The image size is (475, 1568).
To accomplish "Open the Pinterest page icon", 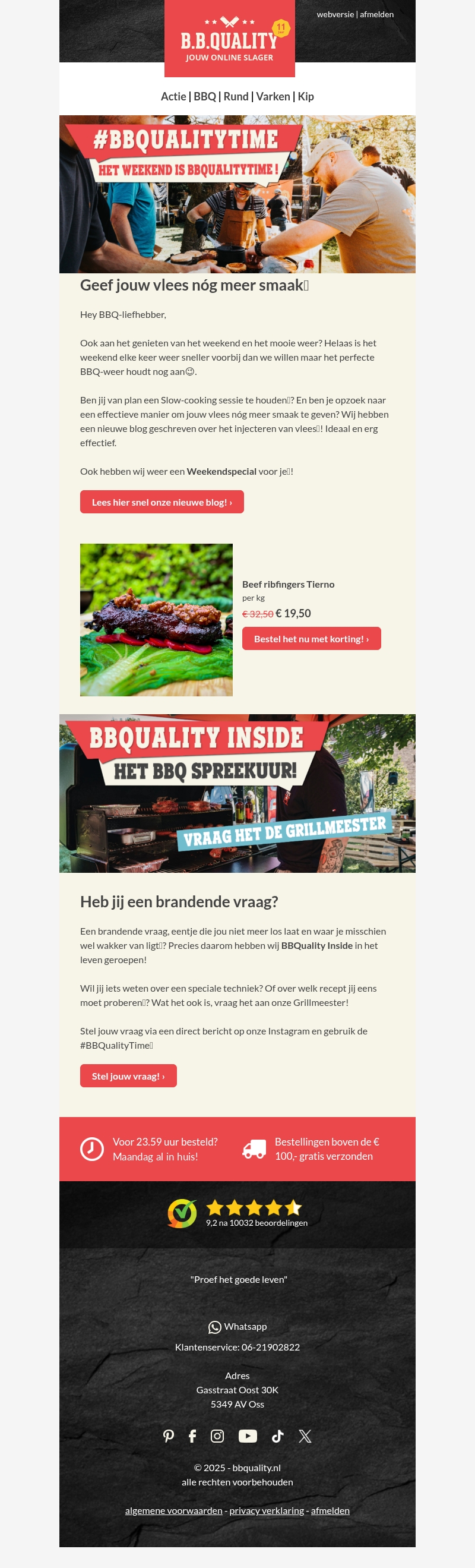I will coord(169,1436).
